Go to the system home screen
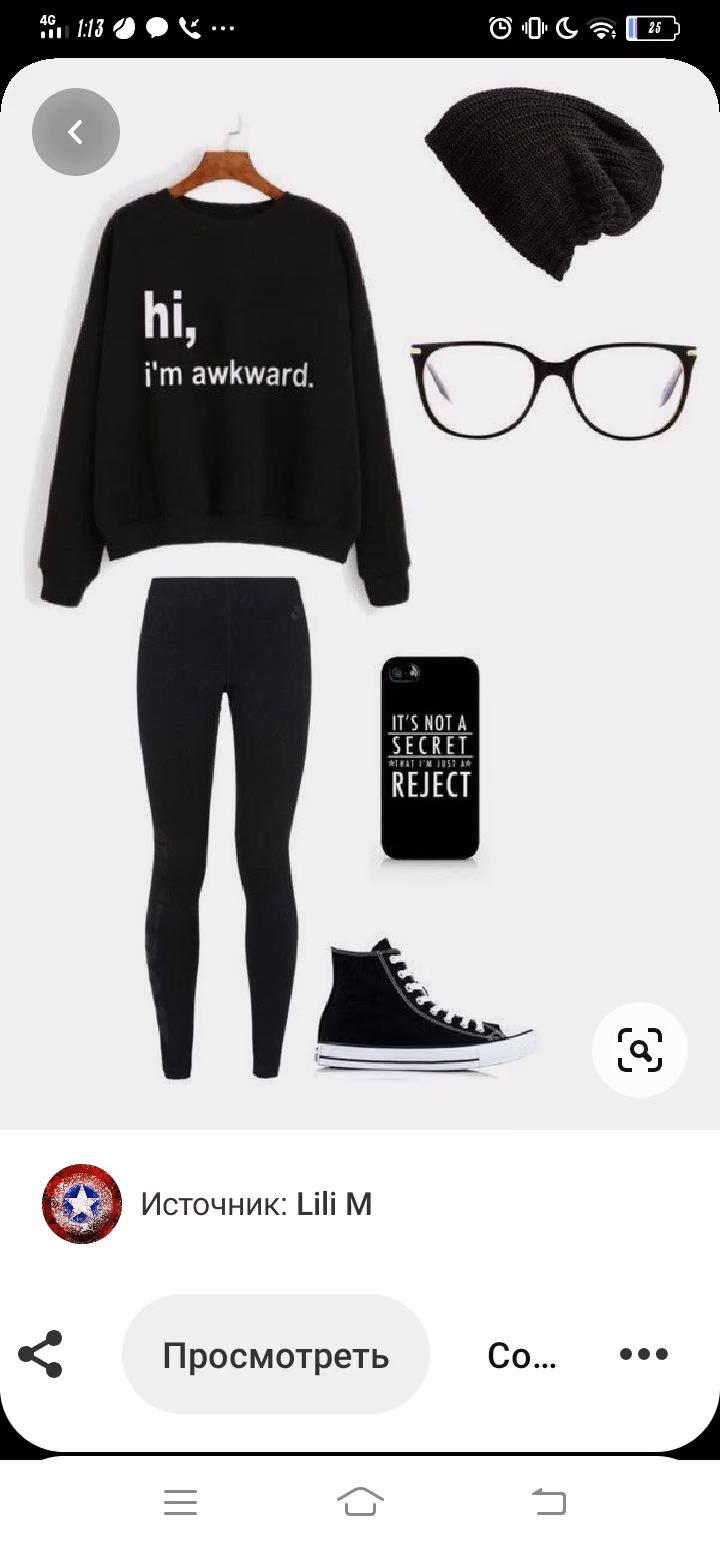 coord(360,1500)
